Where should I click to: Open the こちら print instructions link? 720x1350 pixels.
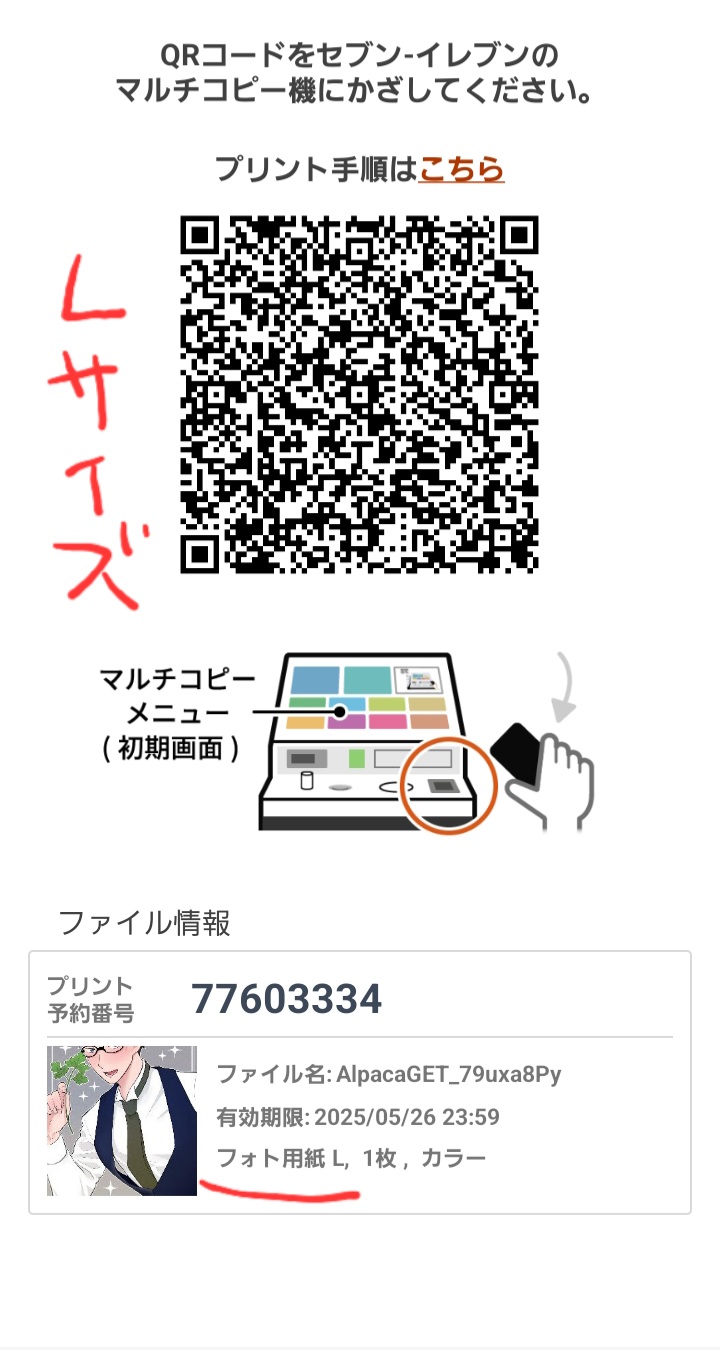pyautogui.click(x=461, y=169)
